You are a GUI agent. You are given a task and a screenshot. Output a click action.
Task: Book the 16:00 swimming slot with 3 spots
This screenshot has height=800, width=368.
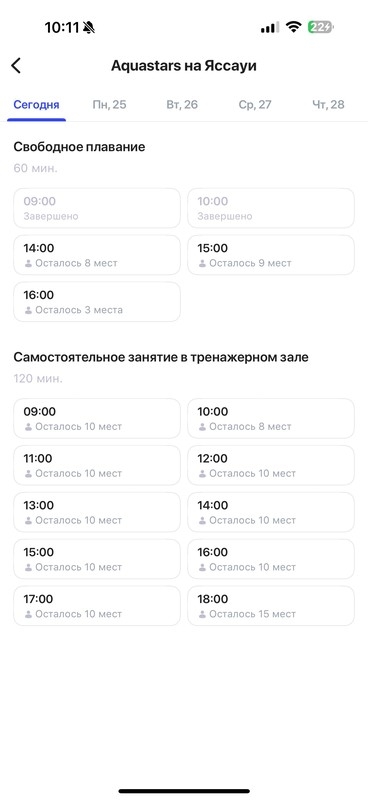tap(97, 302)
